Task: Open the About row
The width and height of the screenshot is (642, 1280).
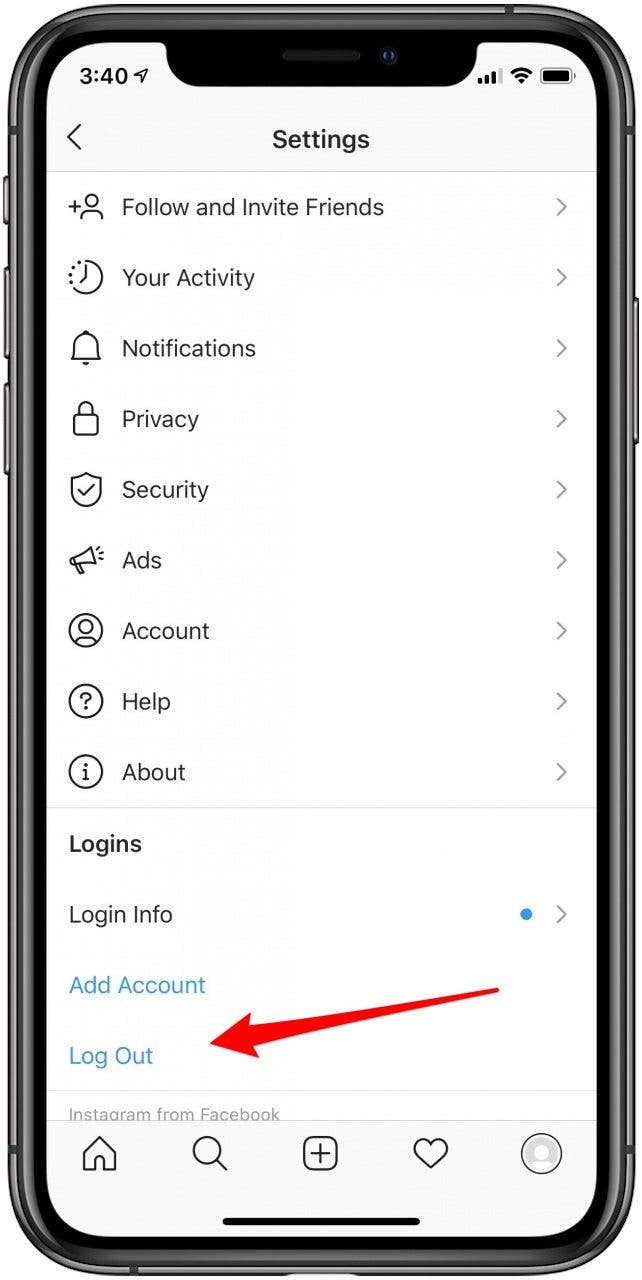Action: [x=321, y=772]
